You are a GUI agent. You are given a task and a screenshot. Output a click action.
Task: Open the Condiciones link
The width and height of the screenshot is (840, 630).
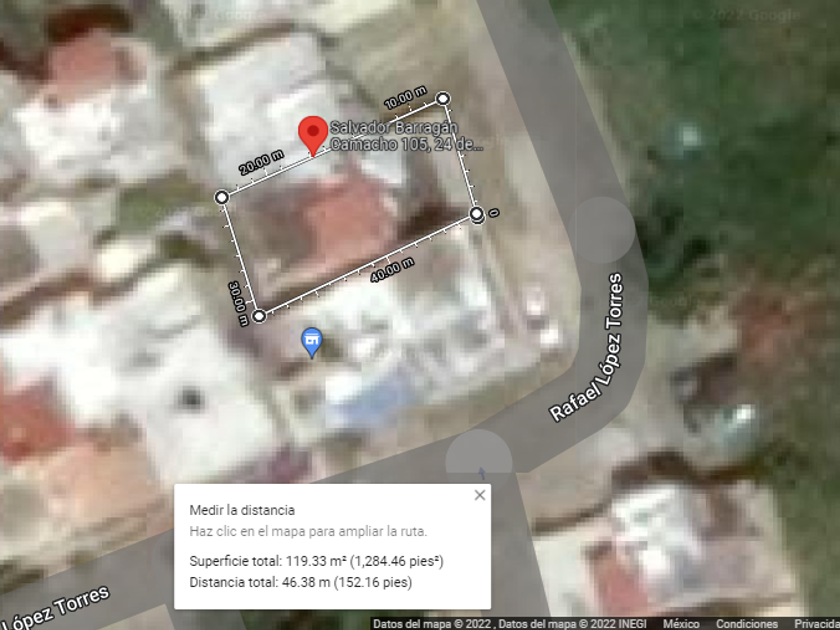[x=746, y=624]
